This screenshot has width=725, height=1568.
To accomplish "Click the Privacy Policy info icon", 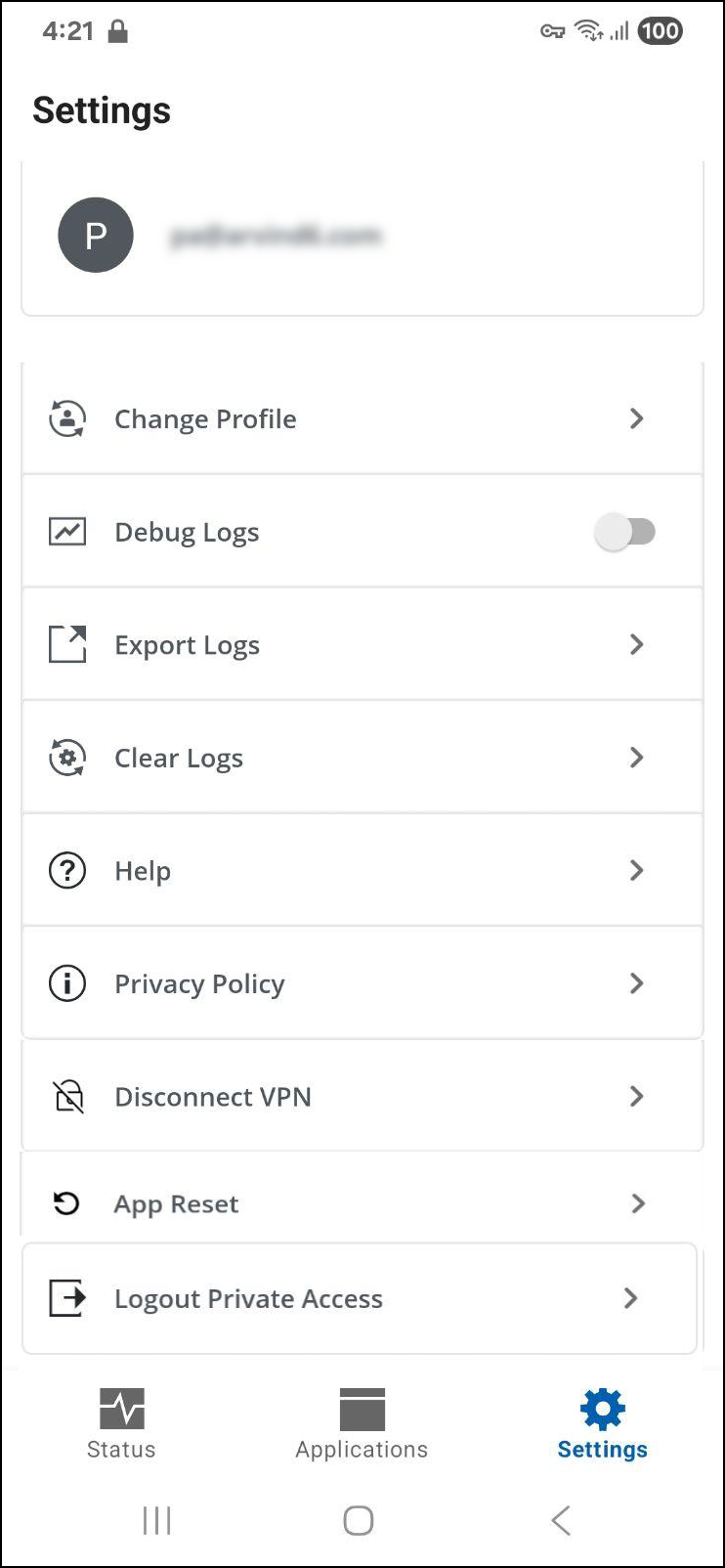I will (66, 983).
